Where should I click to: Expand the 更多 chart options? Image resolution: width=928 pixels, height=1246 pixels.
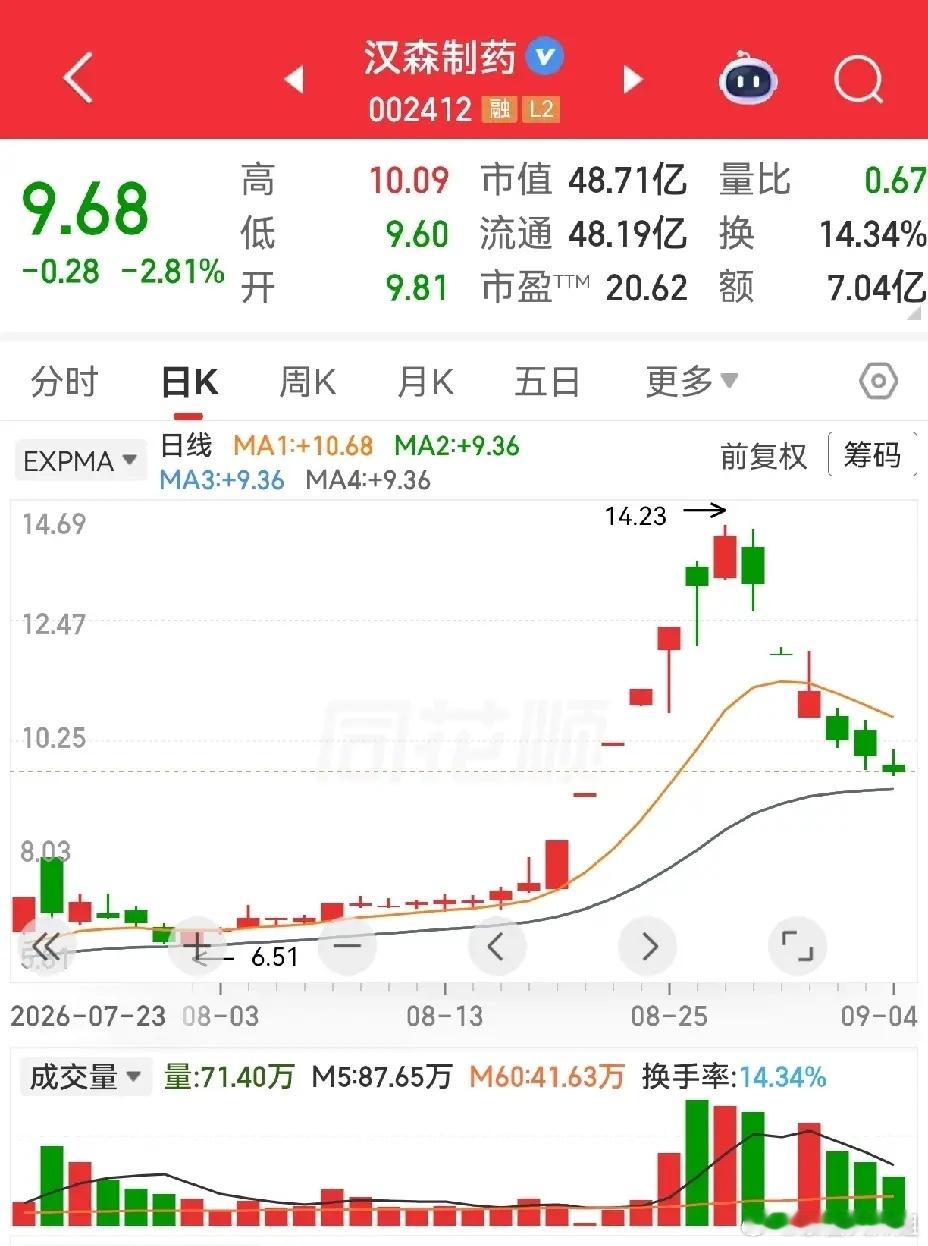692,382
